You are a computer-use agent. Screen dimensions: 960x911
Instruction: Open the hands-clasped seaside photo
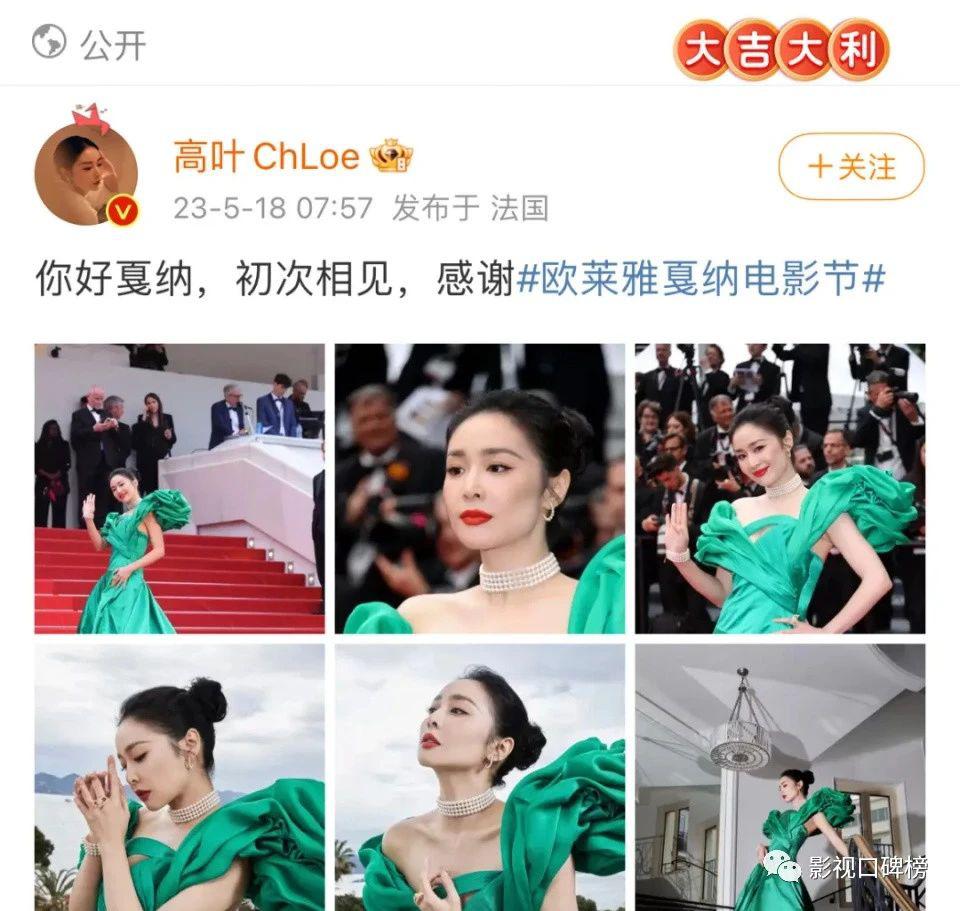180,777
